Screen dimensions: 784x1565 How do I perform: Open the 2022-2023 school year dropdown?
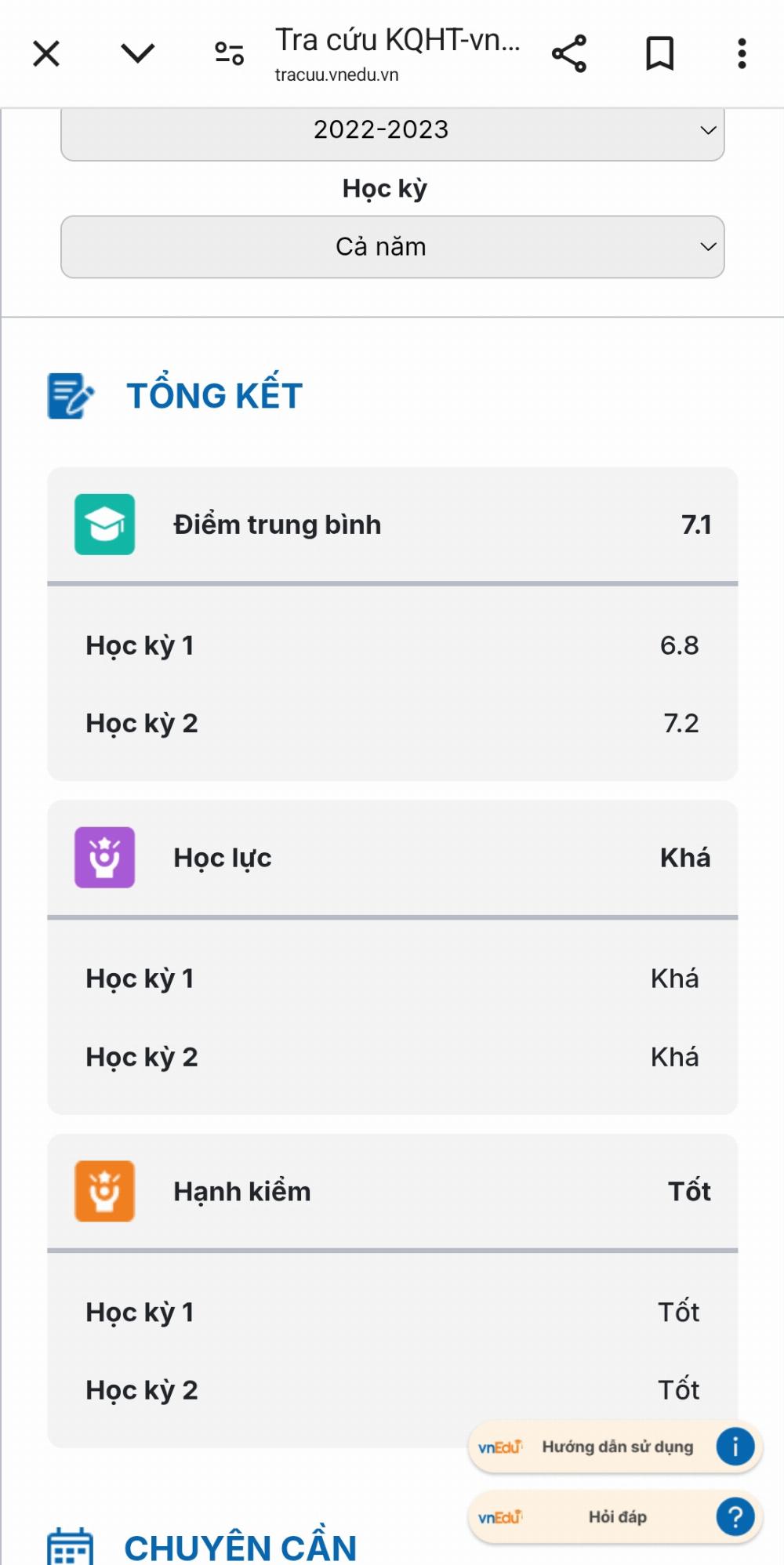[x=392, y=130]
